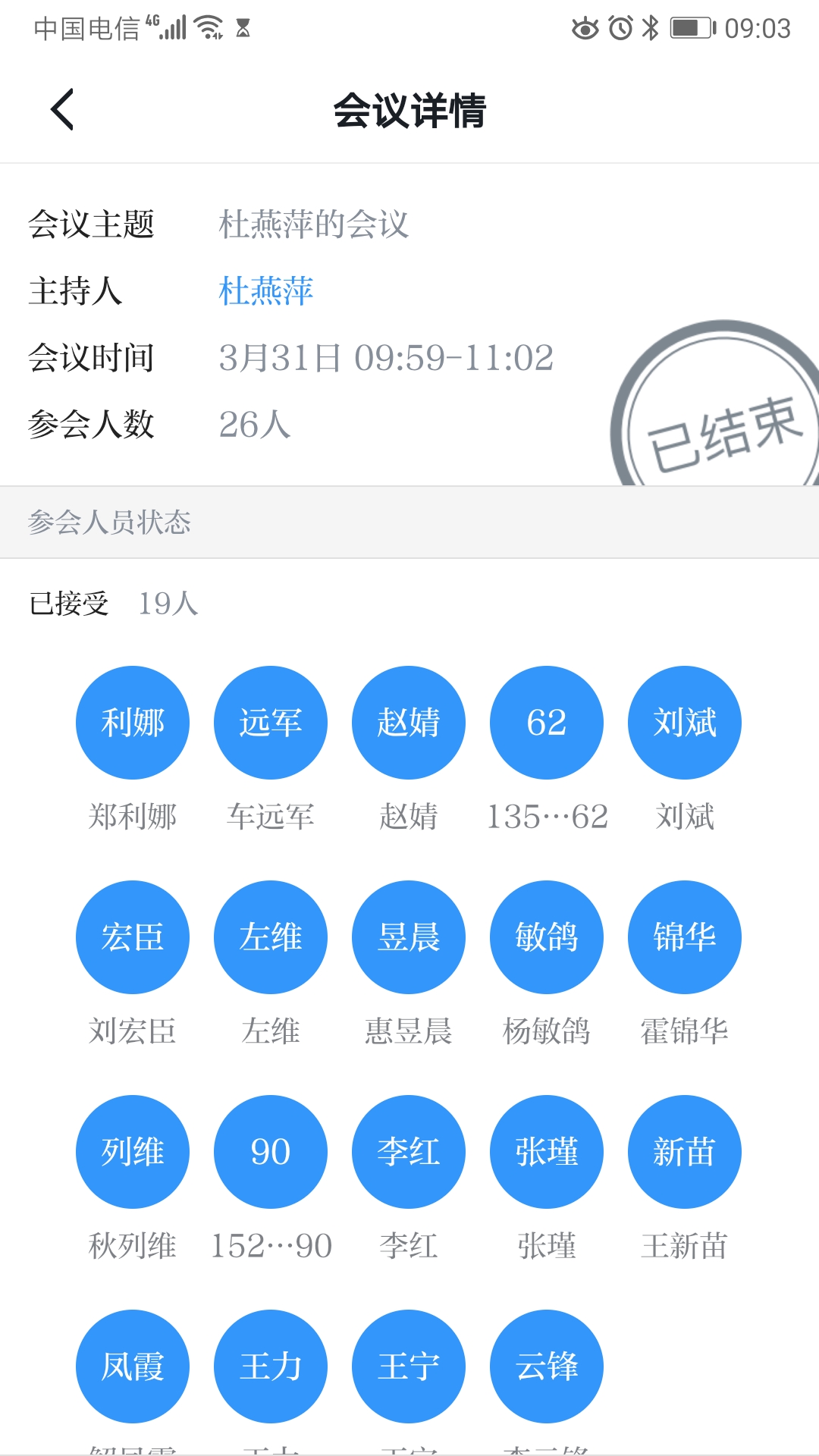Select attendee 李红

tap(409, 1152)
